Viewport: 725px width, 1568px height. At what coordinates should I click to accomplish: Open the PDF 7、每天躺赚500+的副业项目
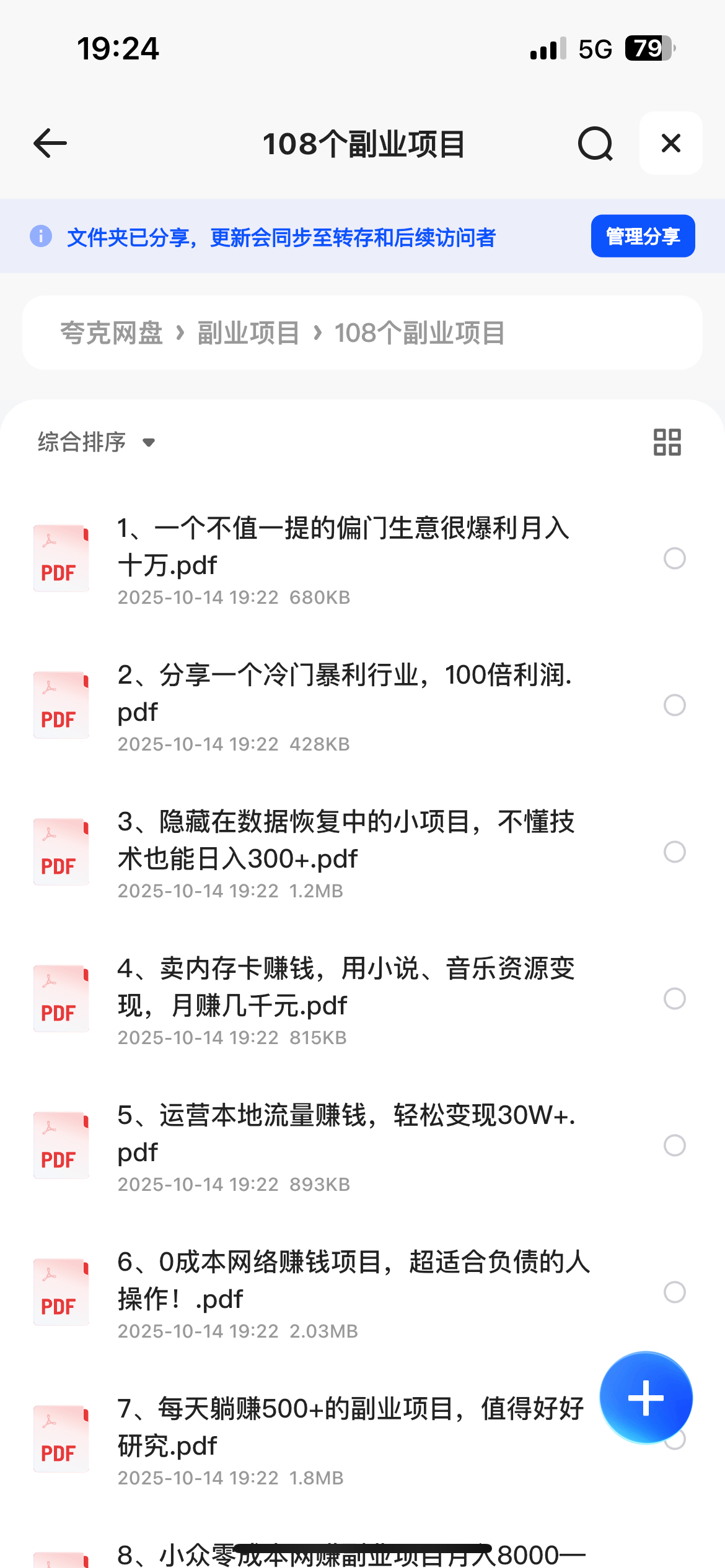coord(350,1427)
